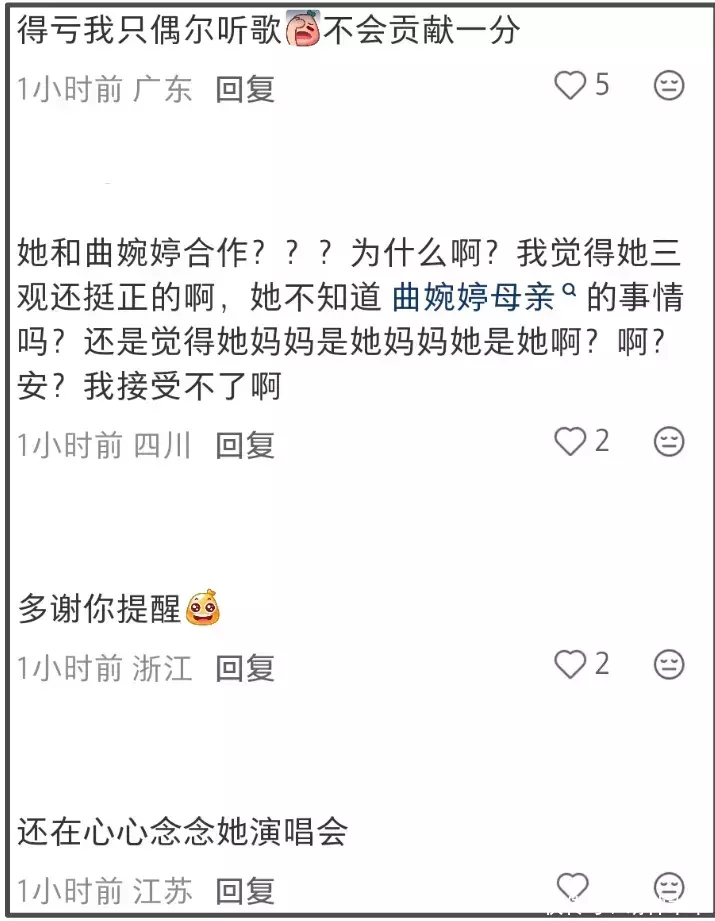Reply to the comment from 广东
715x921 pixels.
[x=245, y=90]
